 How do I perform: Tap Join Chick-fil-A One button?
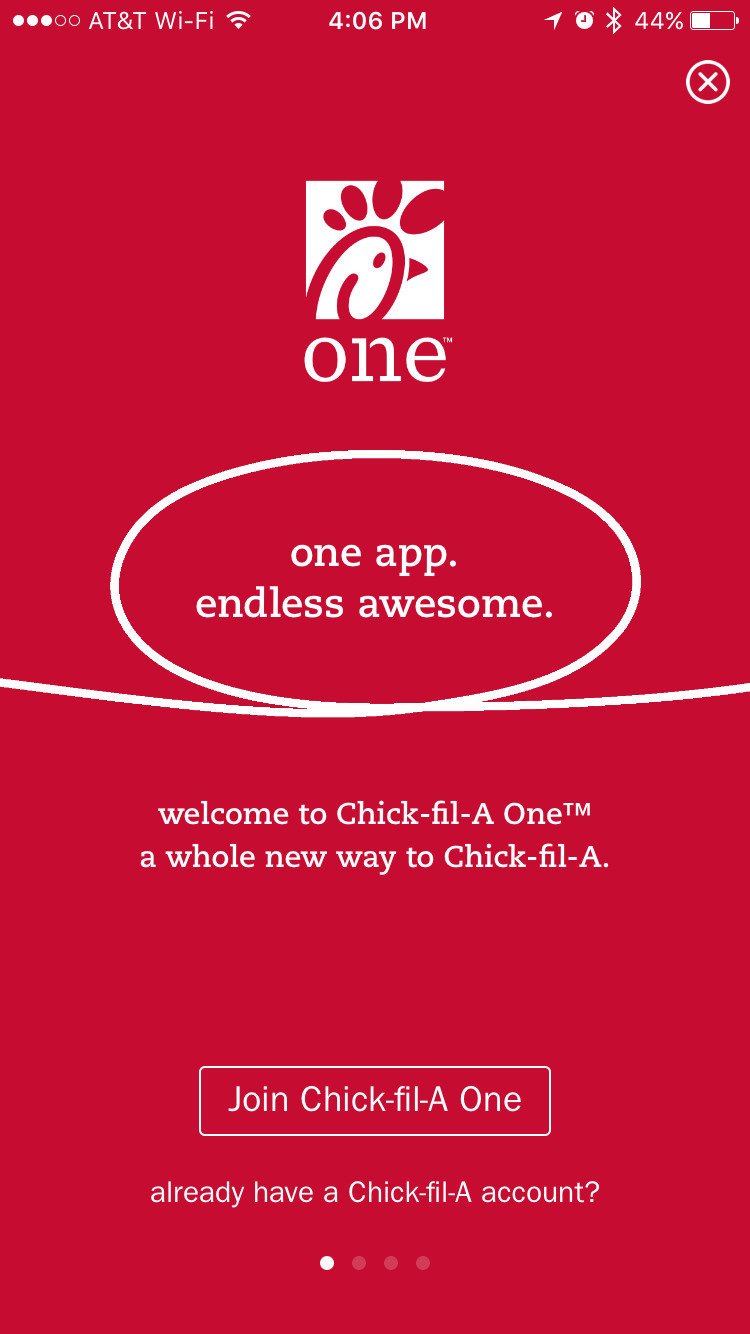point(375,1100)
